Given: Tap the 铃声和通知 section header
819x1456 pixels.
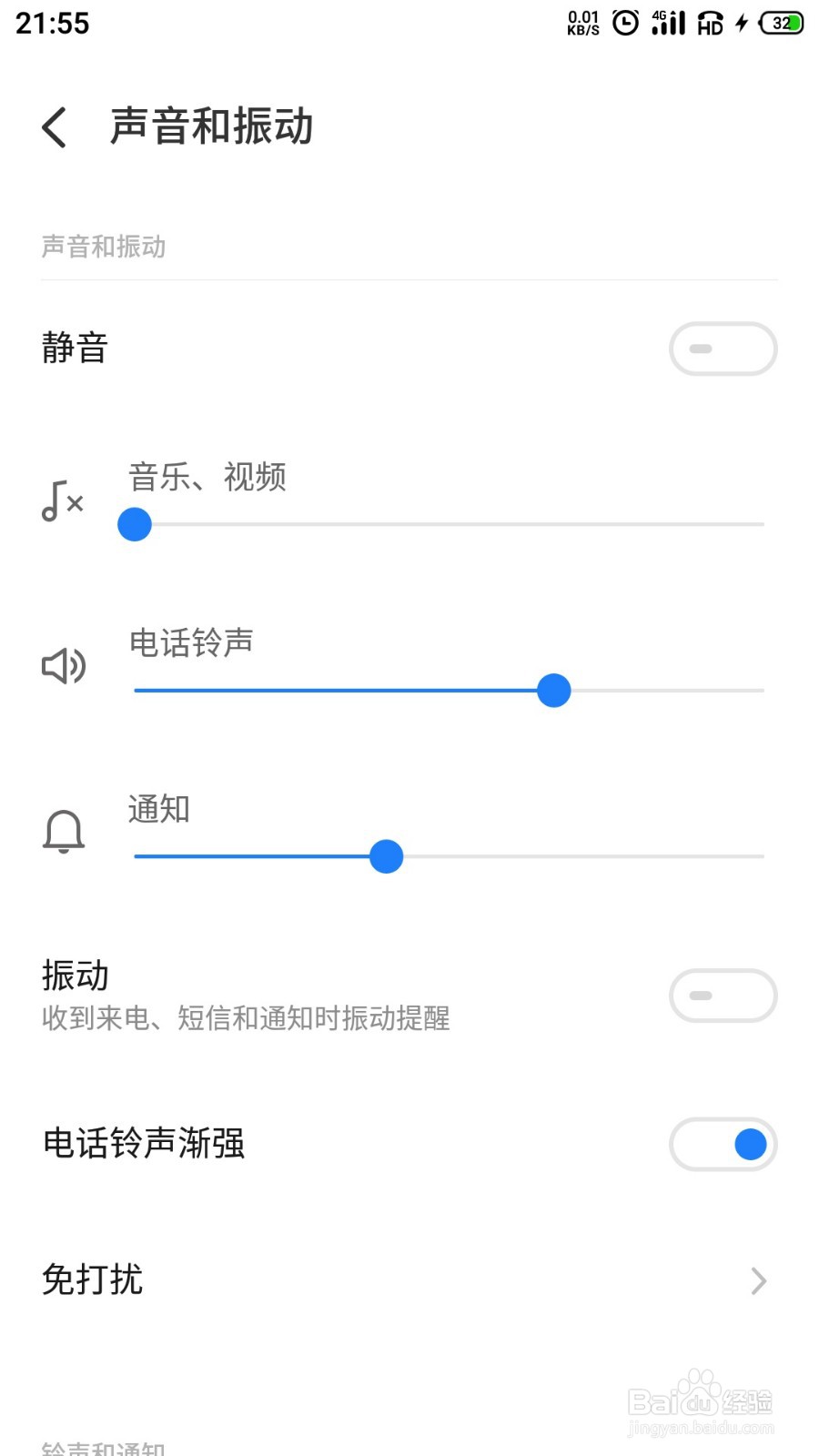Looking at the screenshot, I should click(x=103, y=1447).
